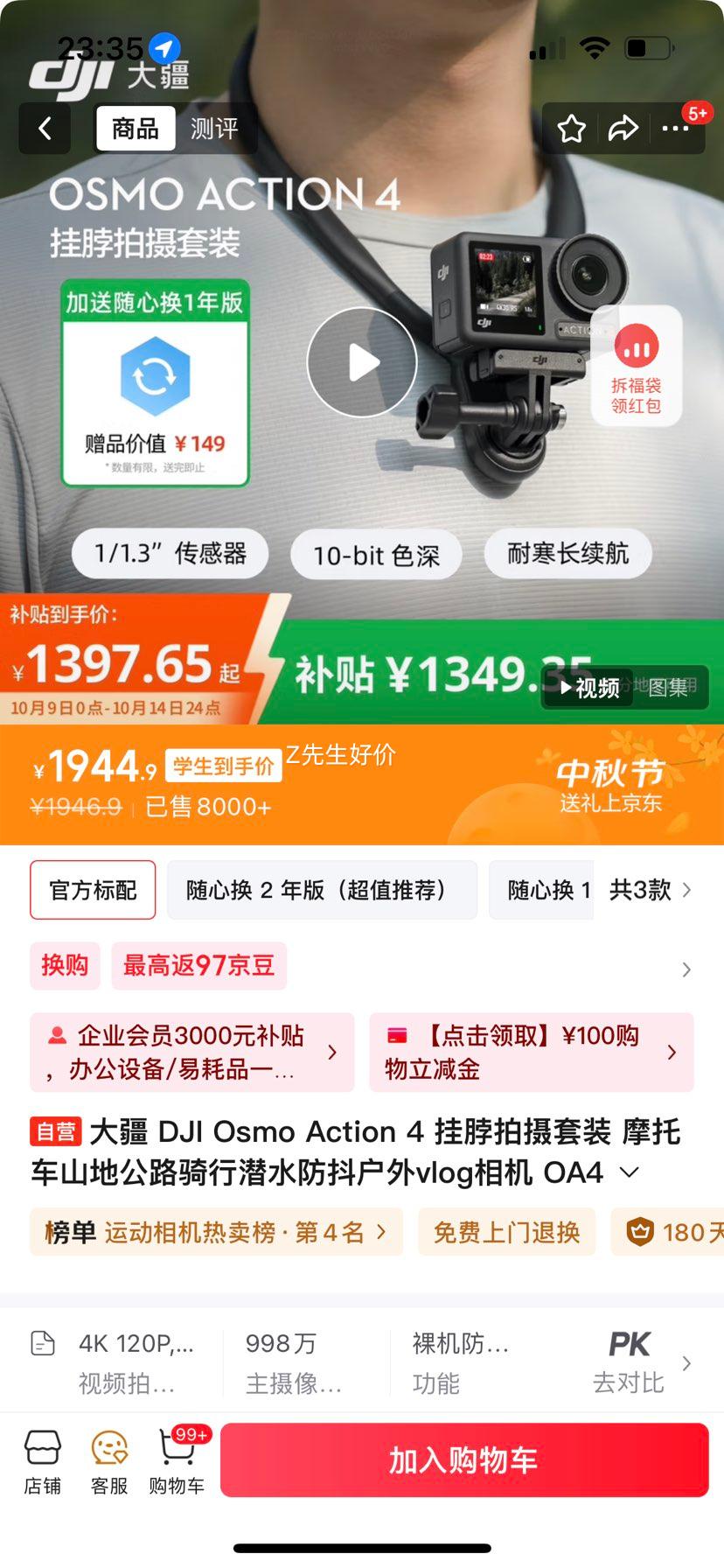Open the 最高返97京豆 promotion
The width and height of the screenshot is (724, 1568).
coord(198,965)
